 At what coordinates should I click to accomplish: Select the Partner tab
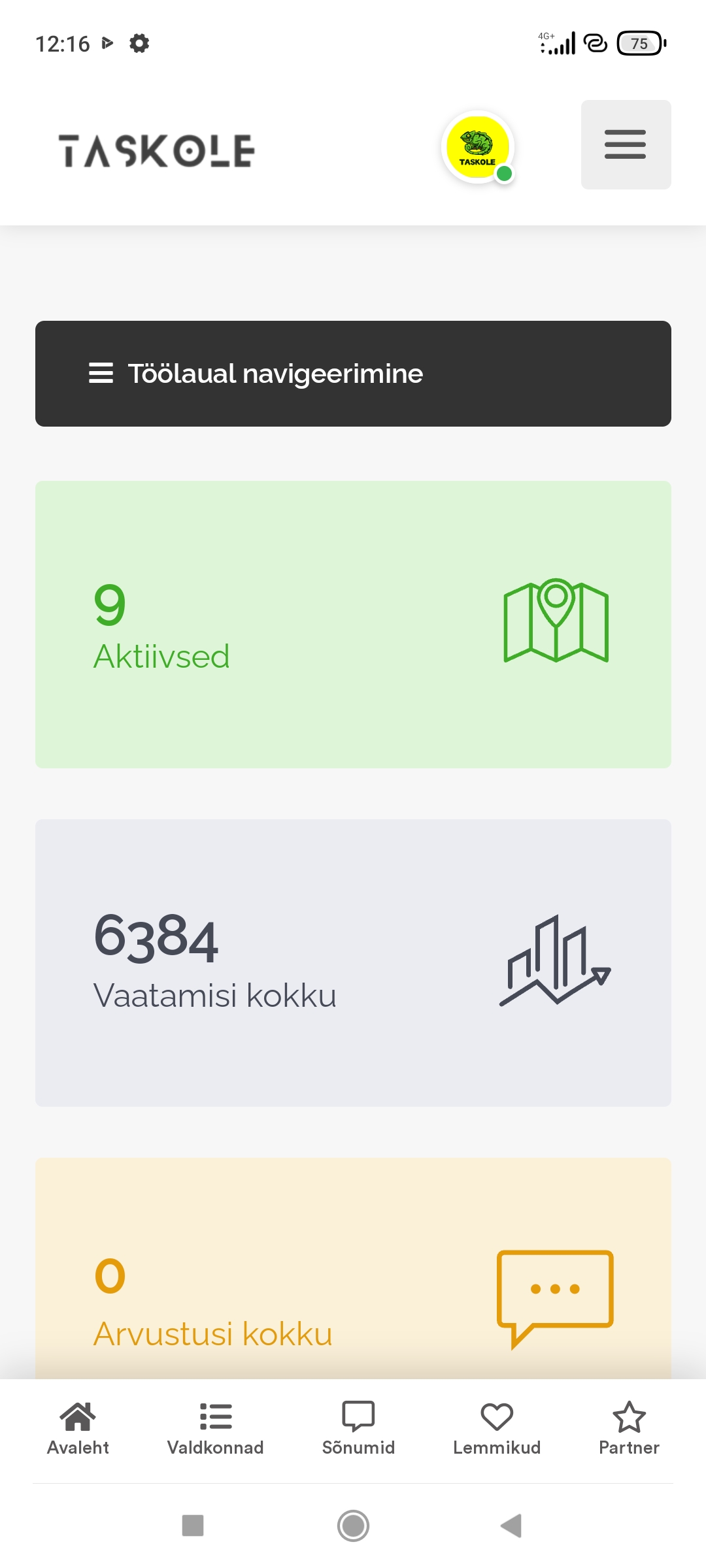click(629, 1429)
